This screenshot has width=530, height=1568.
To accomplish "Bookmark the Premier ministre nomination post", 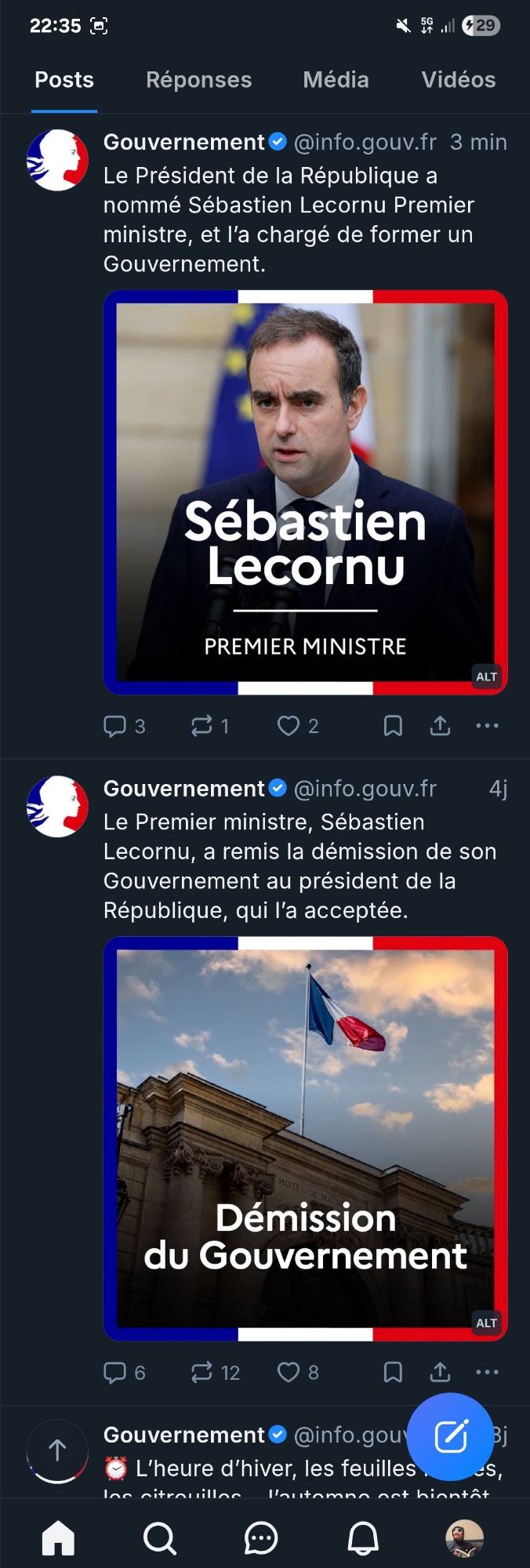I will click(393, 726).
